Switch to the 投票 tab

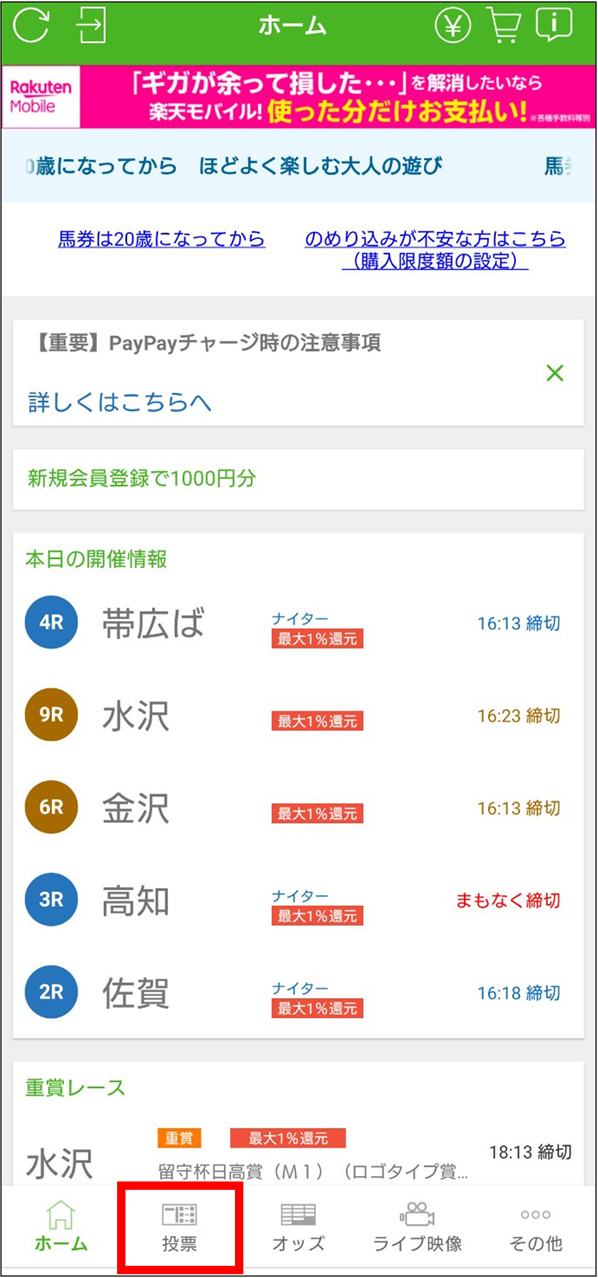tap(180, 1228)
